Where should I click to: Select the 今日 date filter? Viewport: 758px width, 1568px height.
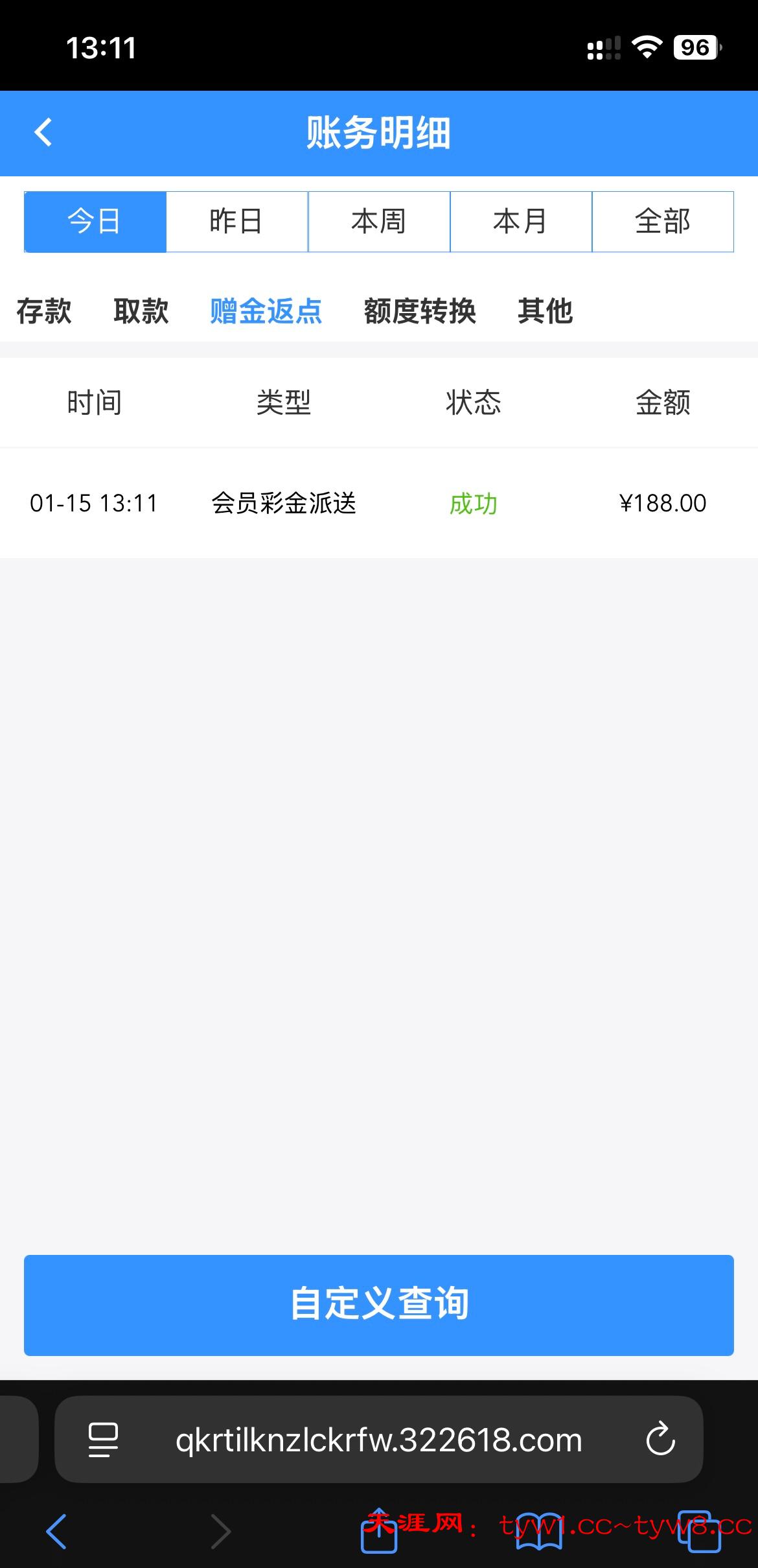[95, 222]
